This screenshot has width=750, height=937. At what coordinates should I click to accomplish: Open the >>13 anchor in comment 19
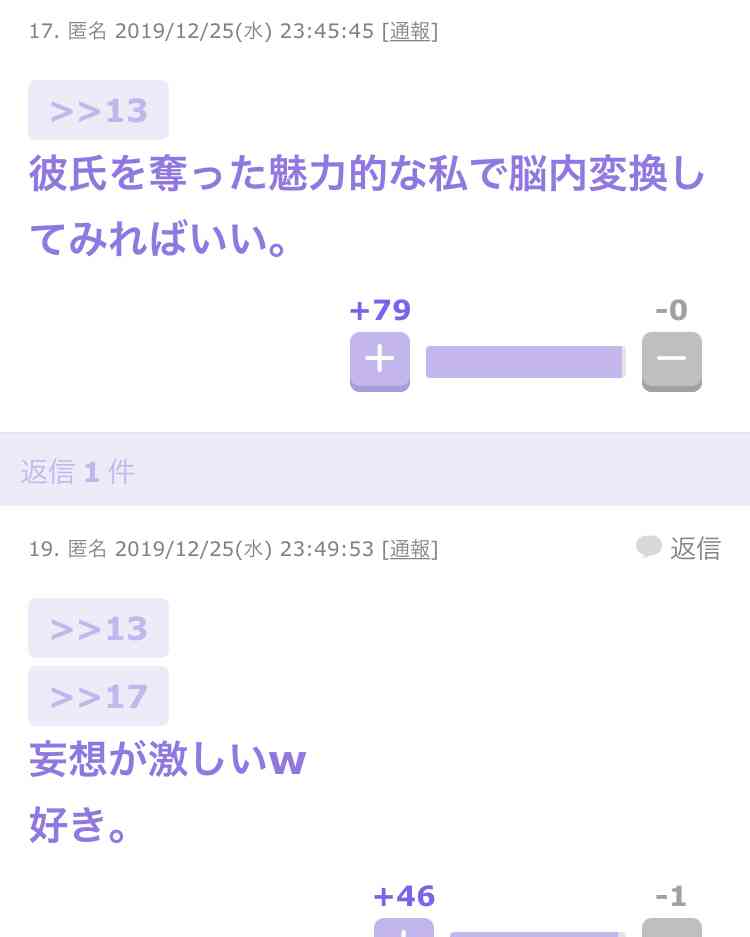coord(98,628)
